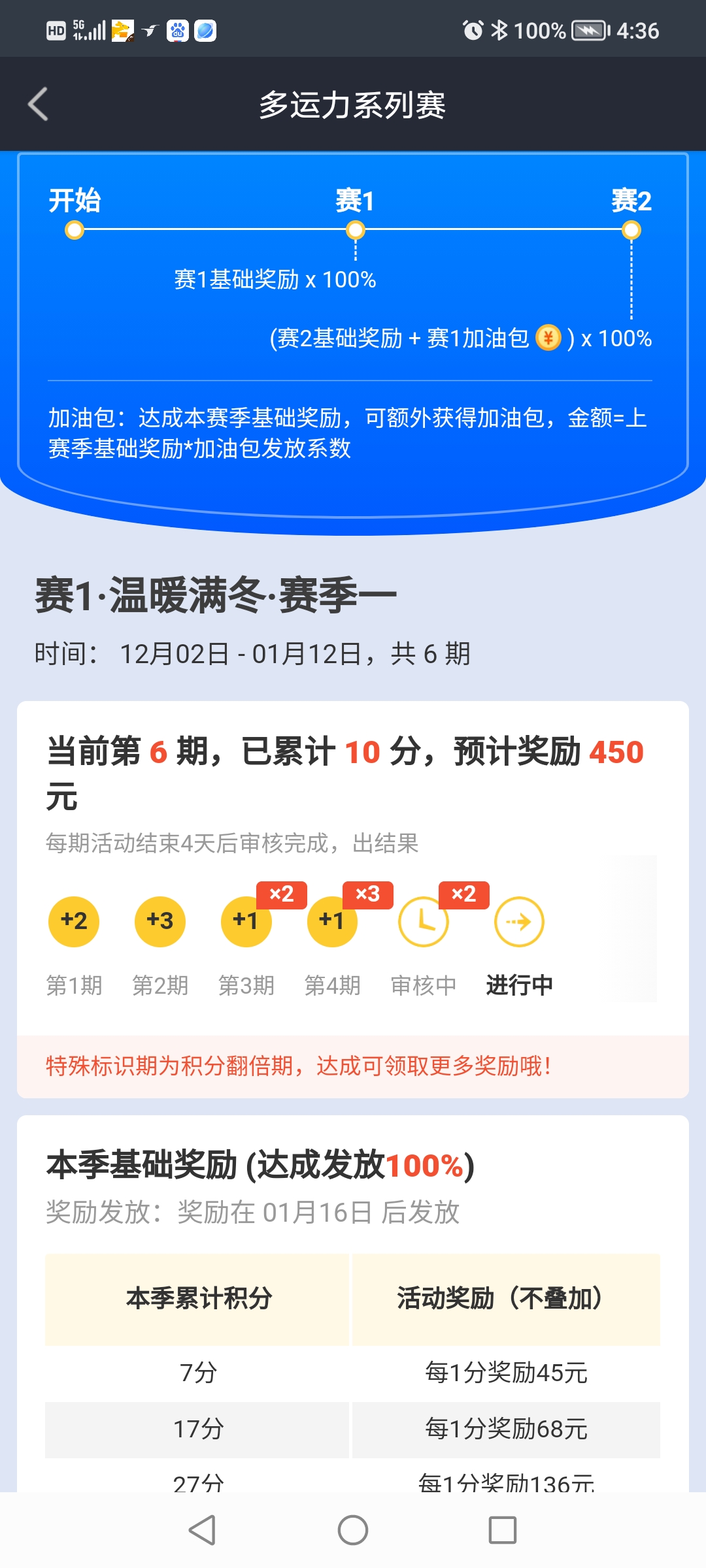
Task: Tap the back arrow in the title bar
Action: point(37,105)
